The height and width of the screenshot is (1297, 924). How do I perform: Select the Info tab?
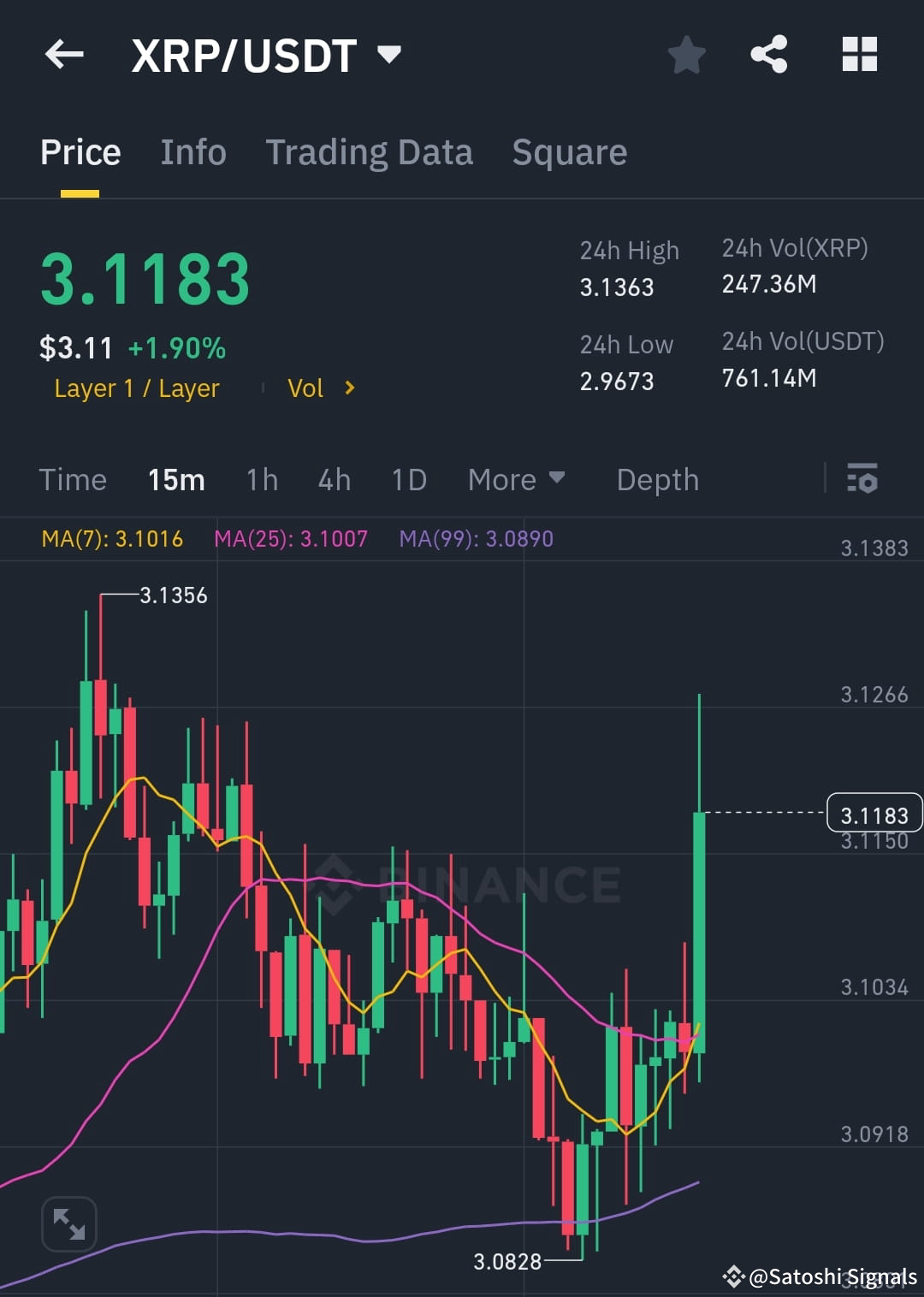192,151
